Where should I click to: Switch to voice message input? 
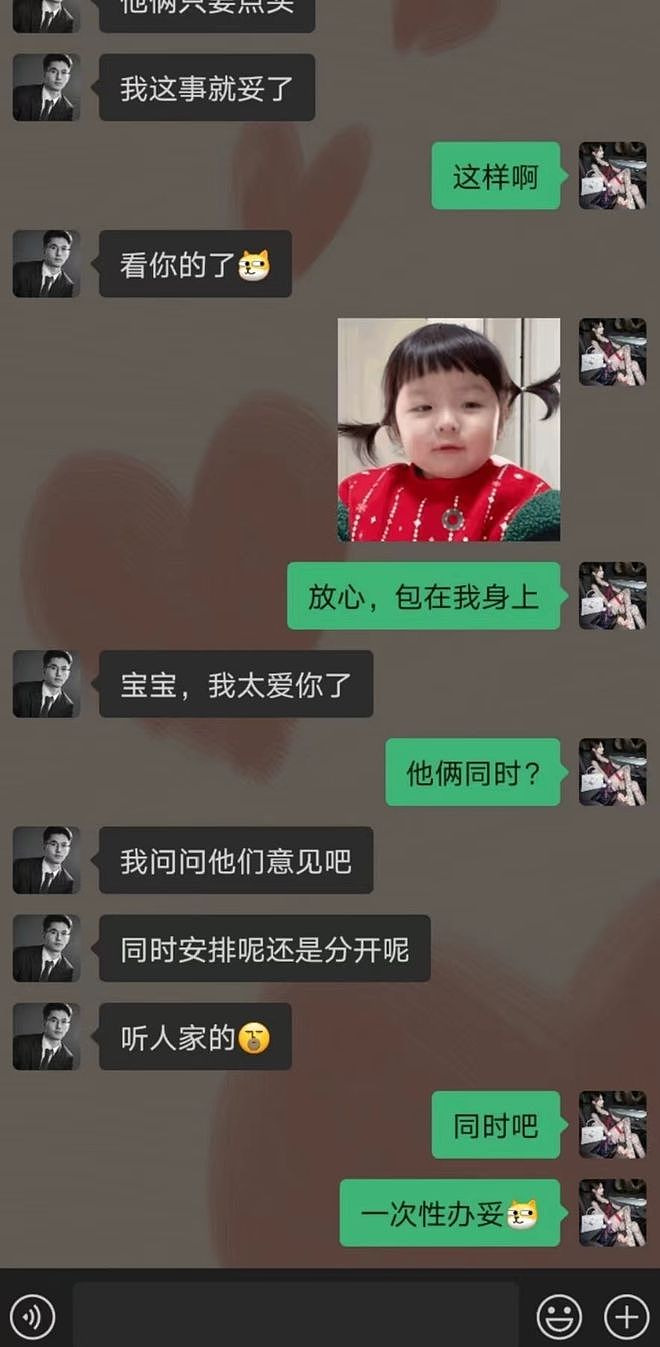tap(32, 1316)
